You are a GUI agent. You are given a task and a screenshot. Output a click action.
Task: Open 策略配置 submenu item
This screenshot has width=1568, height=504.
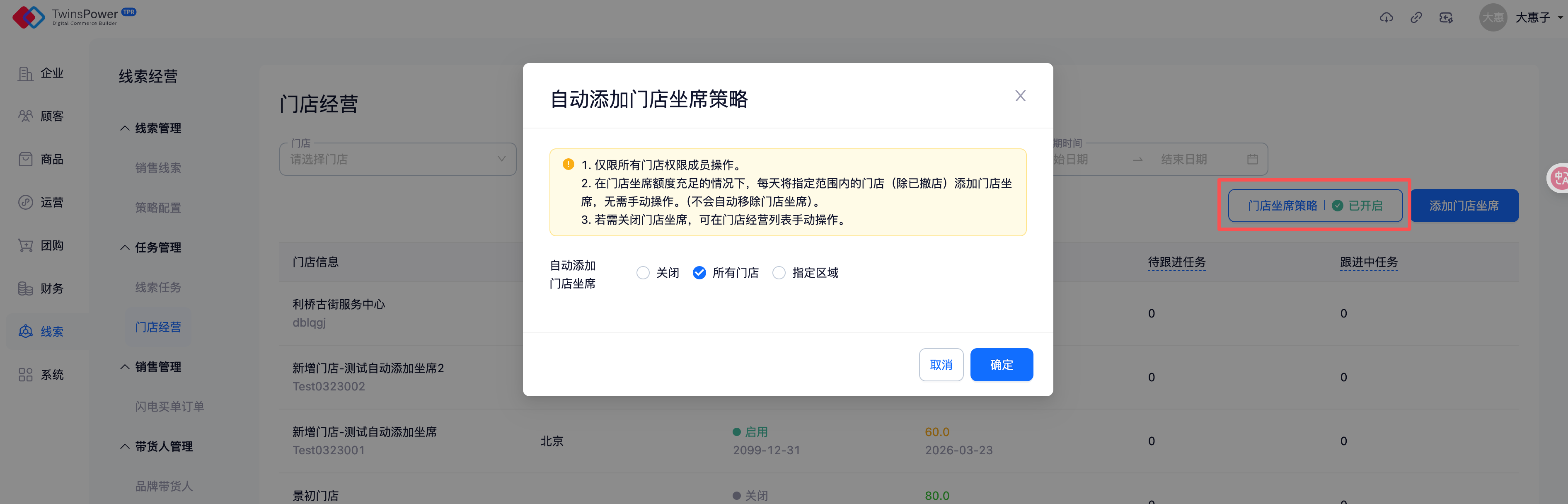(157, 208)
